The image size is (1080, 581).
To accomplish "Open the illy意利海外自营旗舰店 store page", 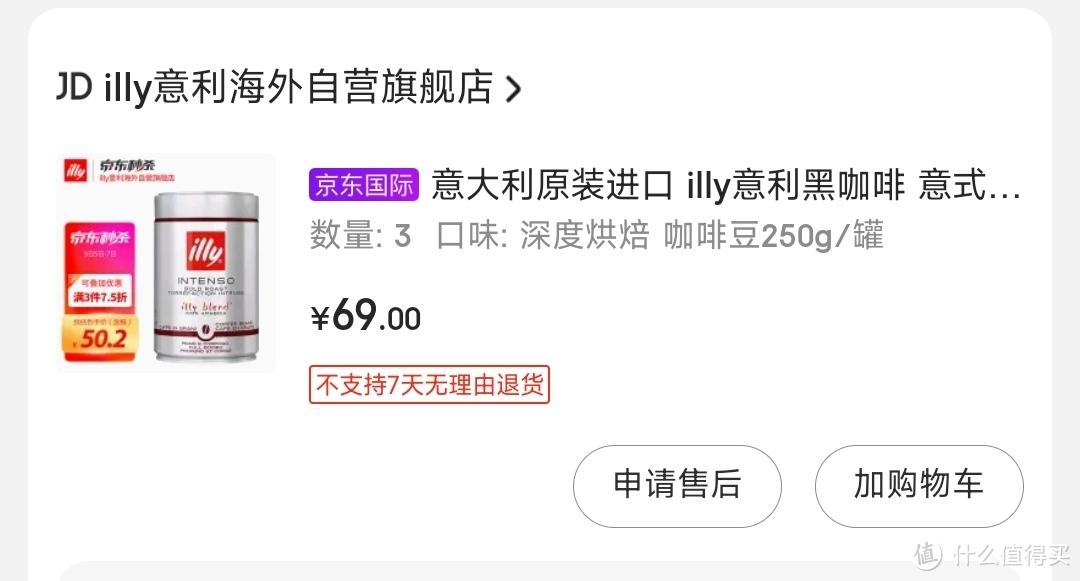I will (288, 88).
